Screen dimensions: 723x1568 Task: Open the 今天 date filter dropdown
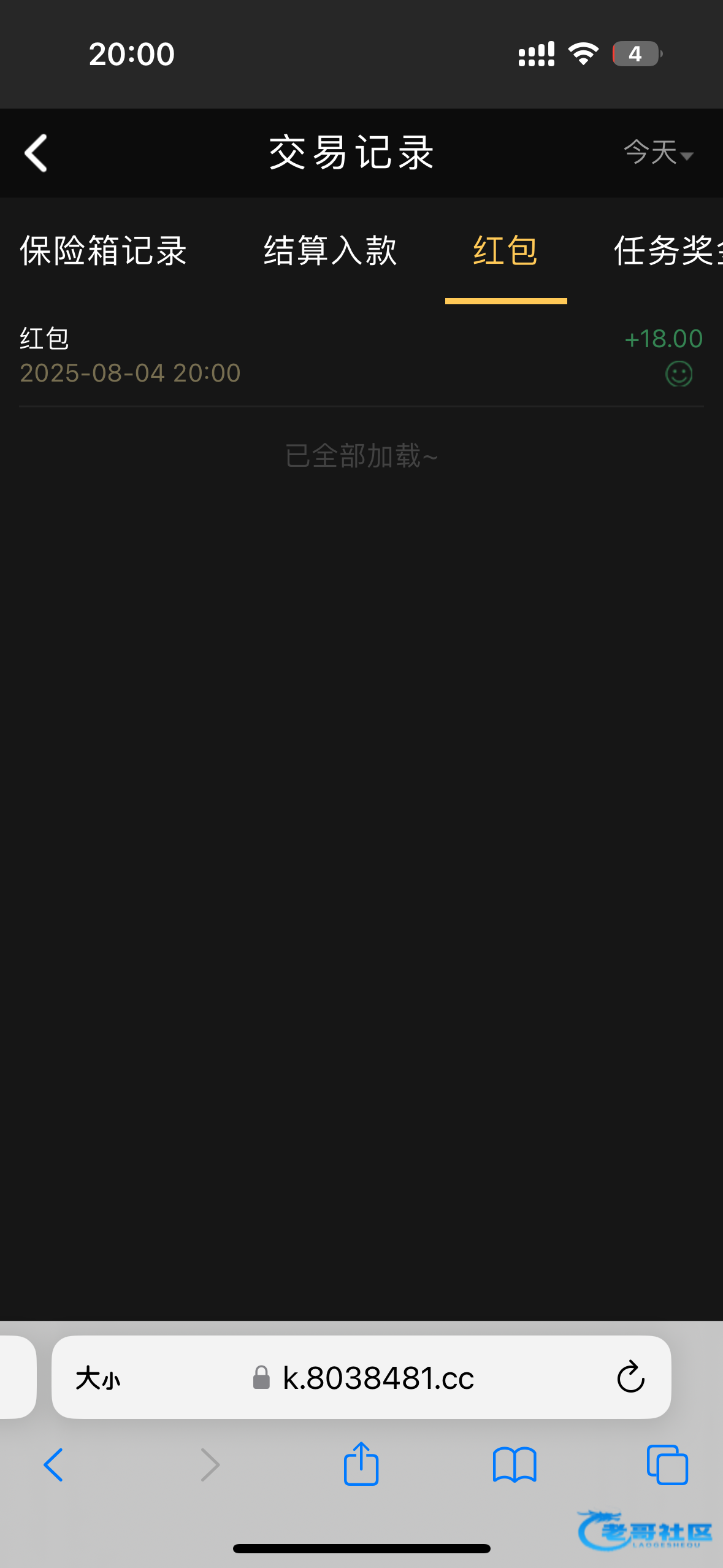pyautogui.click(x=659, y=152)
